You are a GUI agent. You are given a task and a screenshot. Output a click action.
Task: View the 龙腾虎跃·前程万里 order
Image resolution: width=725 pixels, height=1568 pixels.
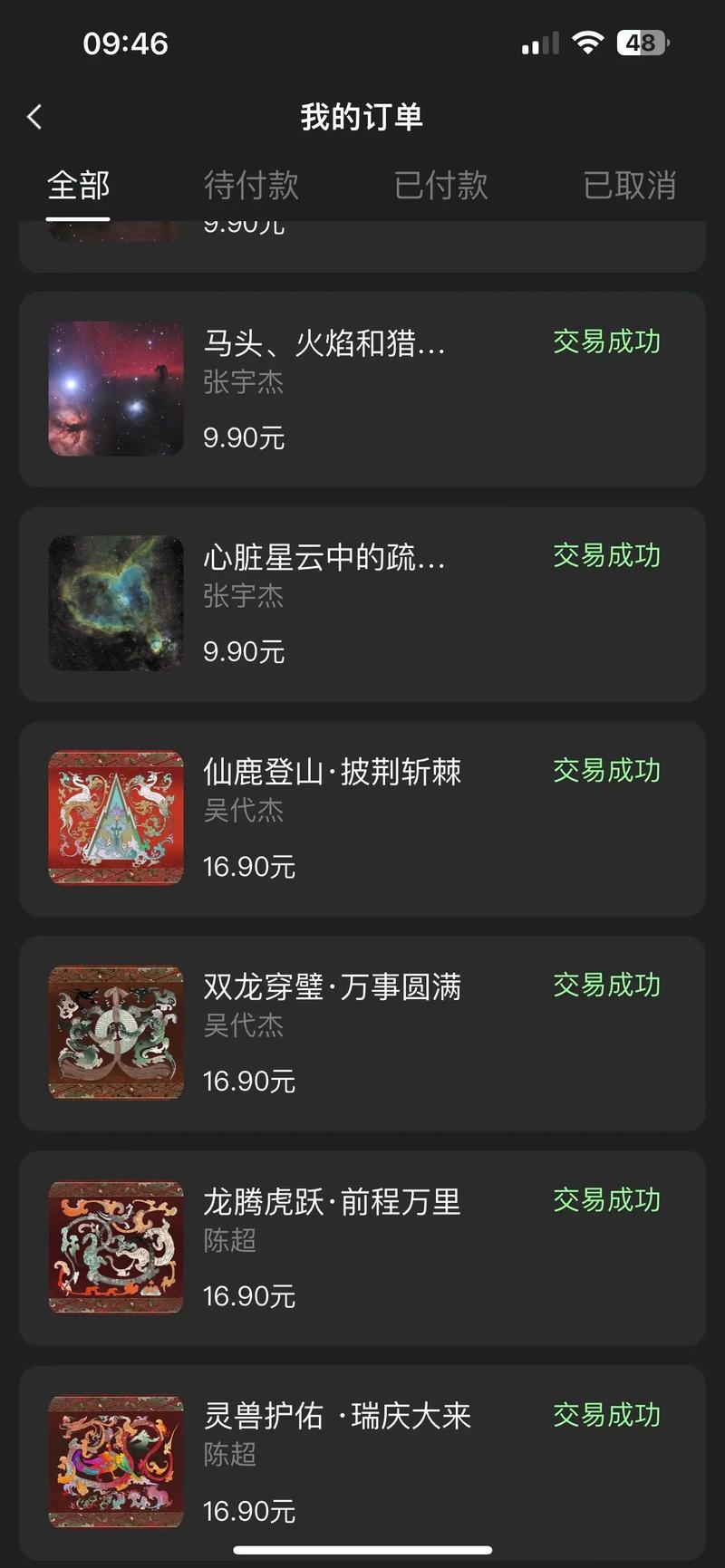click(x=362, y=1248)
